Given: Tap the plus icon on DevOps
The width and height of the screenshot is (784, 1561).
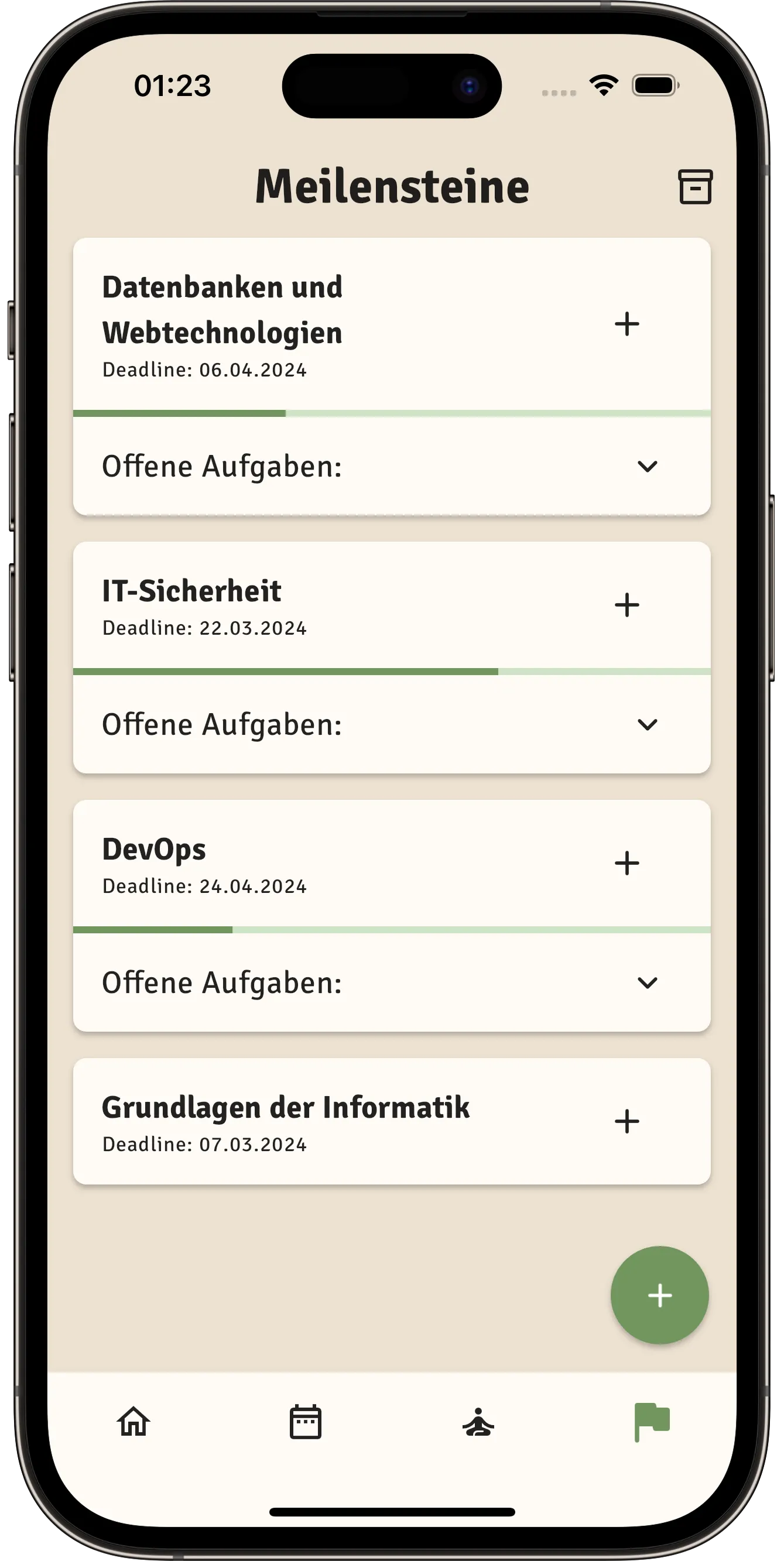Looking at the screenshot, I should pos(626,863).
